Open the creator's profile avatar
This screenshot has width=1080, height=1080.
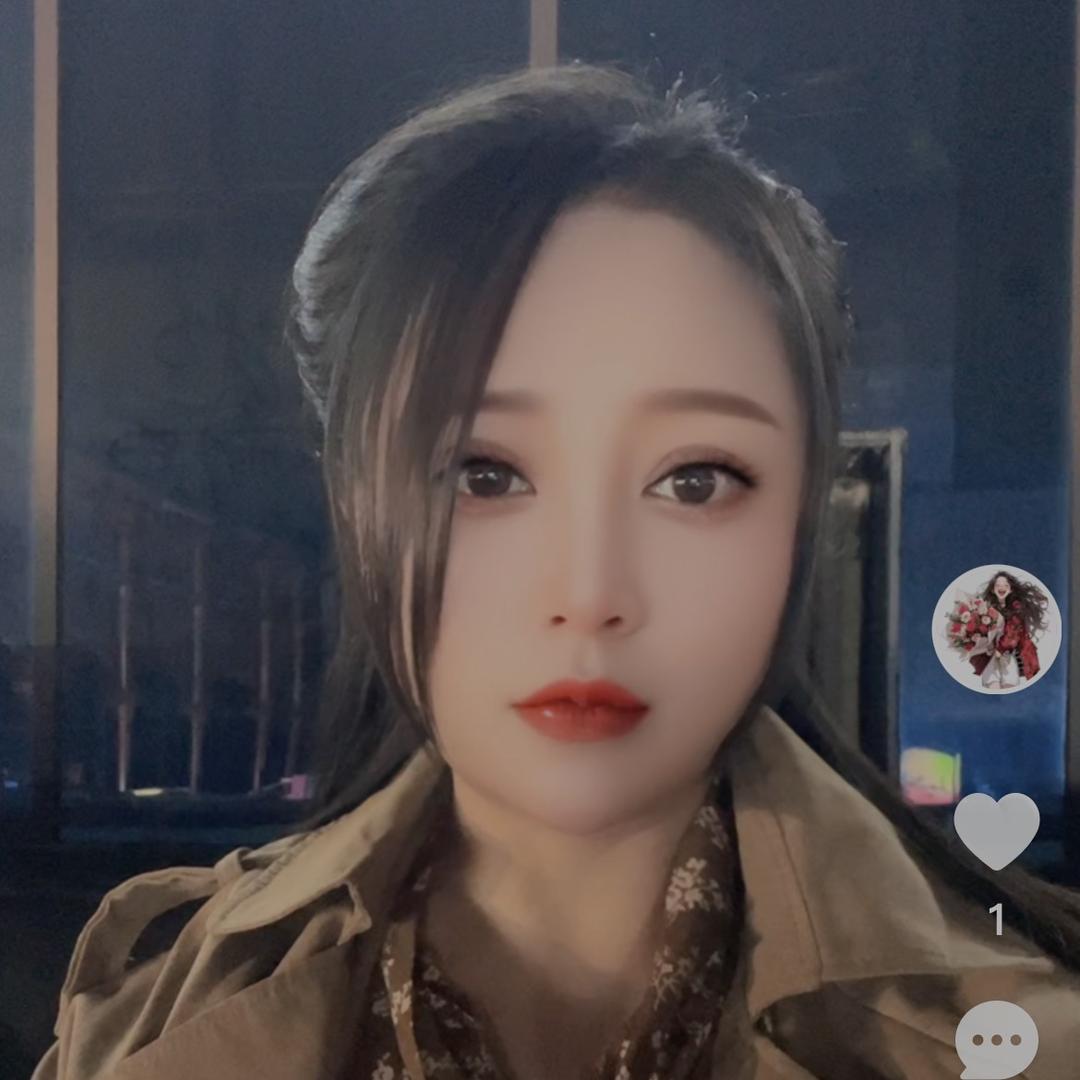pyautogui.click(x=996, y=628)
